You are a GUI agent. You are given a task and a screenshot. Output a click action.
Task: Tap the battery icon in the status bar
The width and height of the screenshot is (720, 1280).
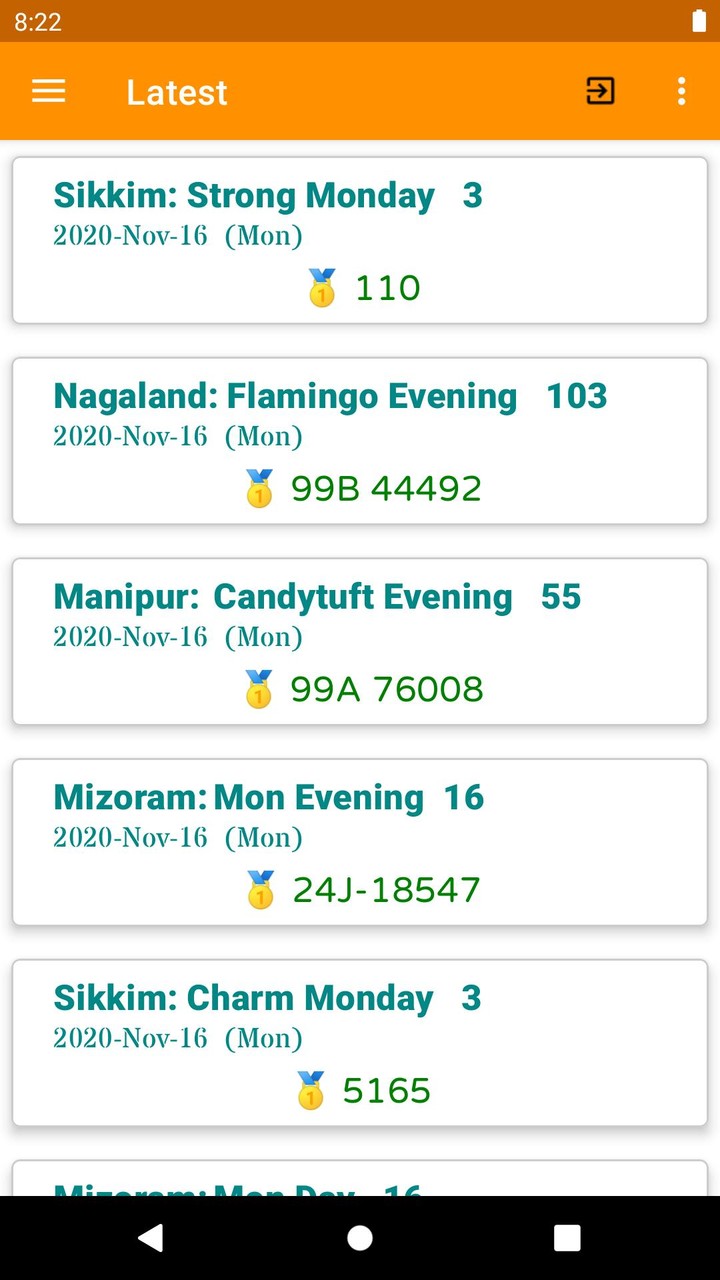click(x=696, y=21)
